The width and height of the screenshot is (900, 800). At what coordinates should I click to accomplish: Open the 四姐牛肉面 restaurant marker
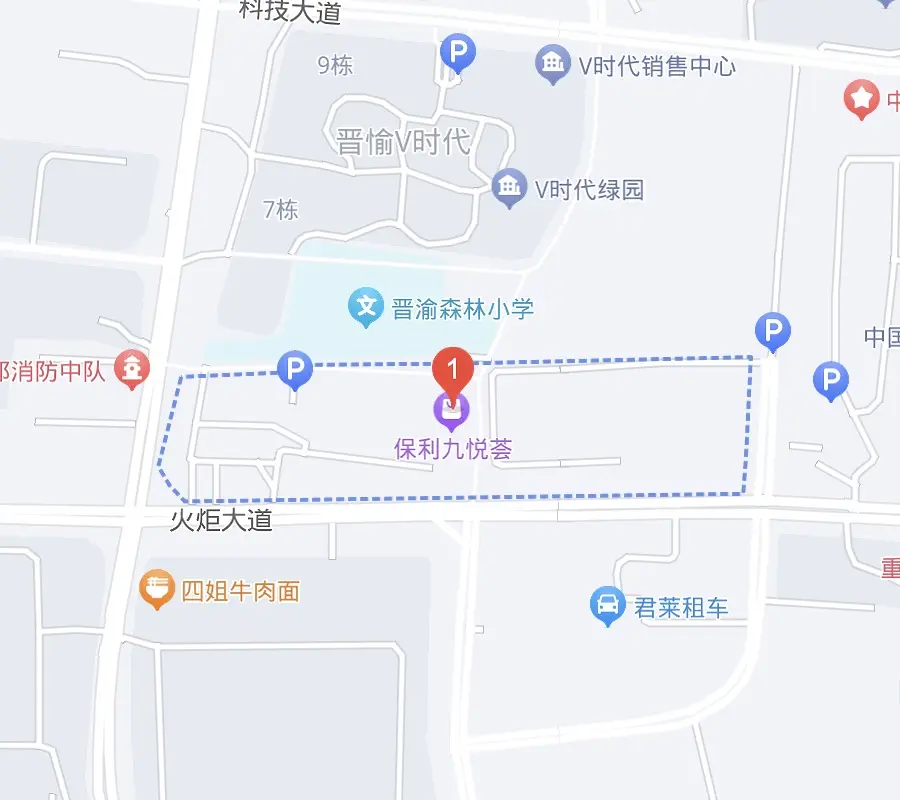point(157,589)
